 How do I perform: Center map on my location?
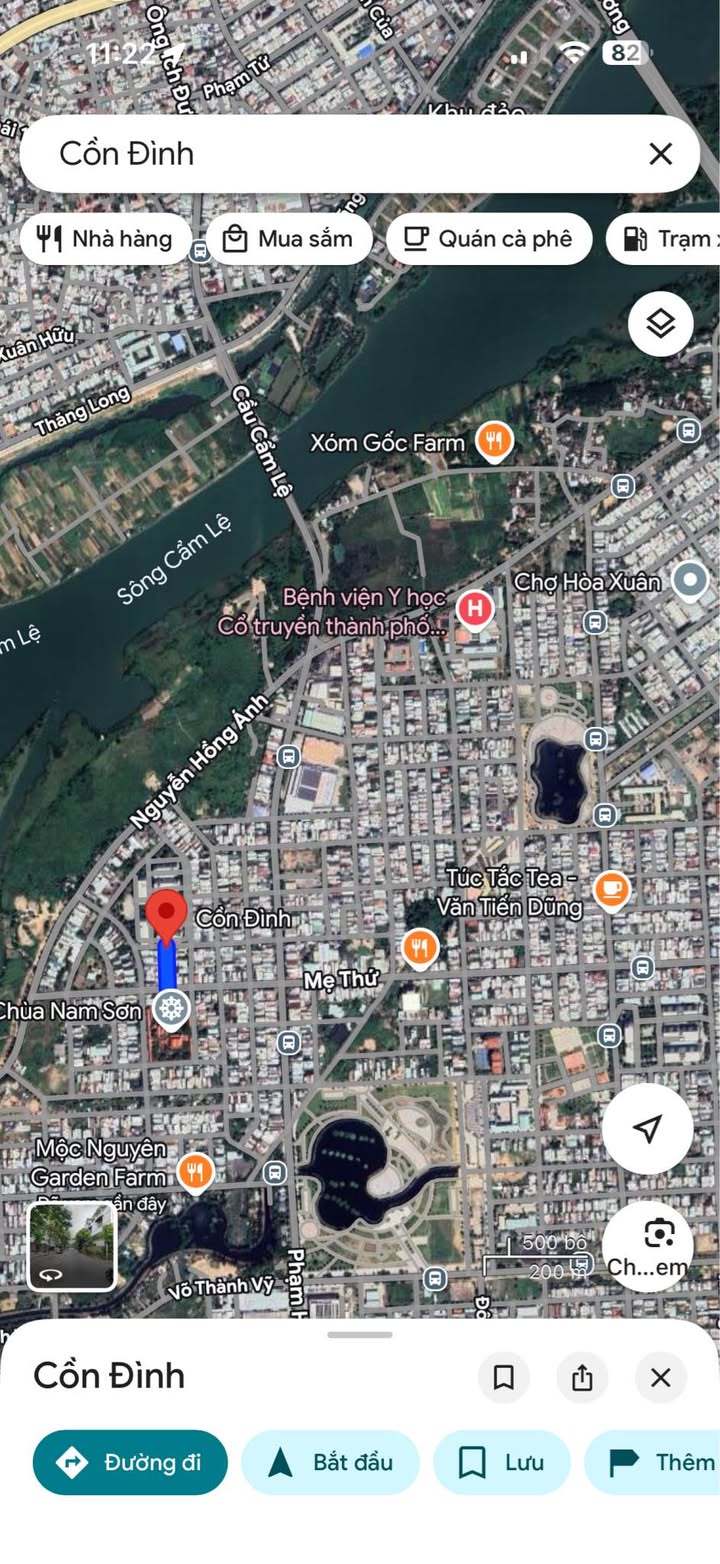(x=647, y=1128)
